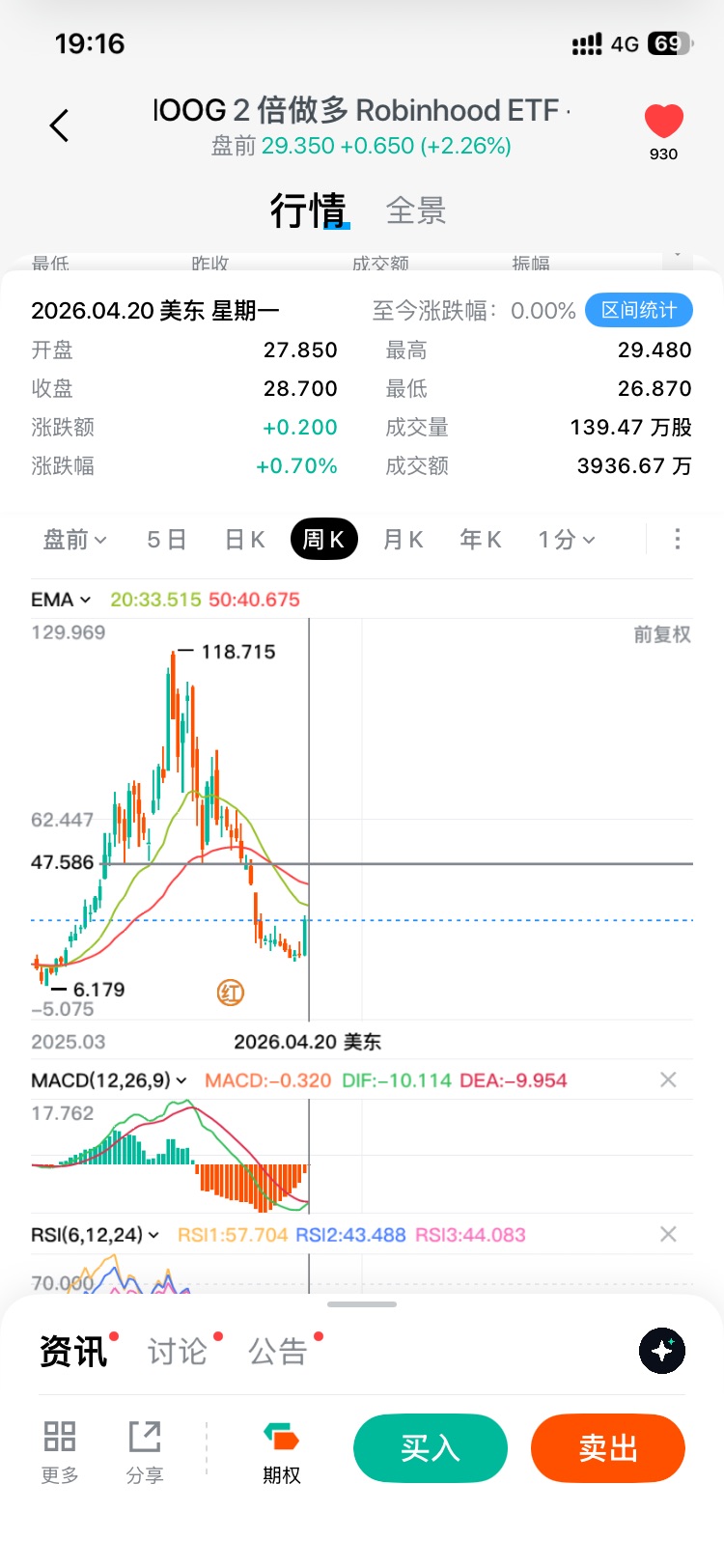Tap the red heart favorite icon
This screenshot has width=724, height=1568.
(663, 123)
